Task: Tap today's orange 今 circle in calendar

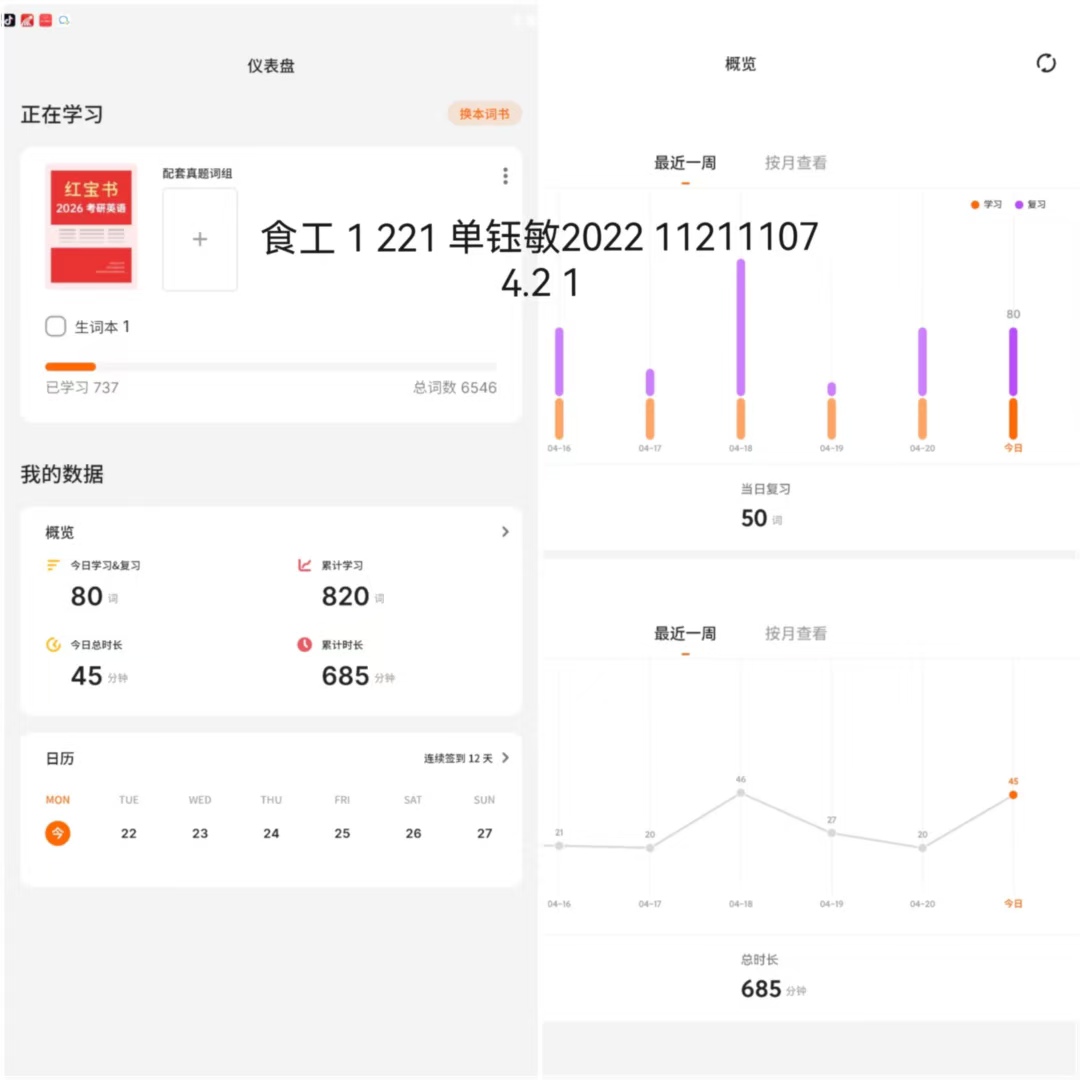Action: pos(58,833)
